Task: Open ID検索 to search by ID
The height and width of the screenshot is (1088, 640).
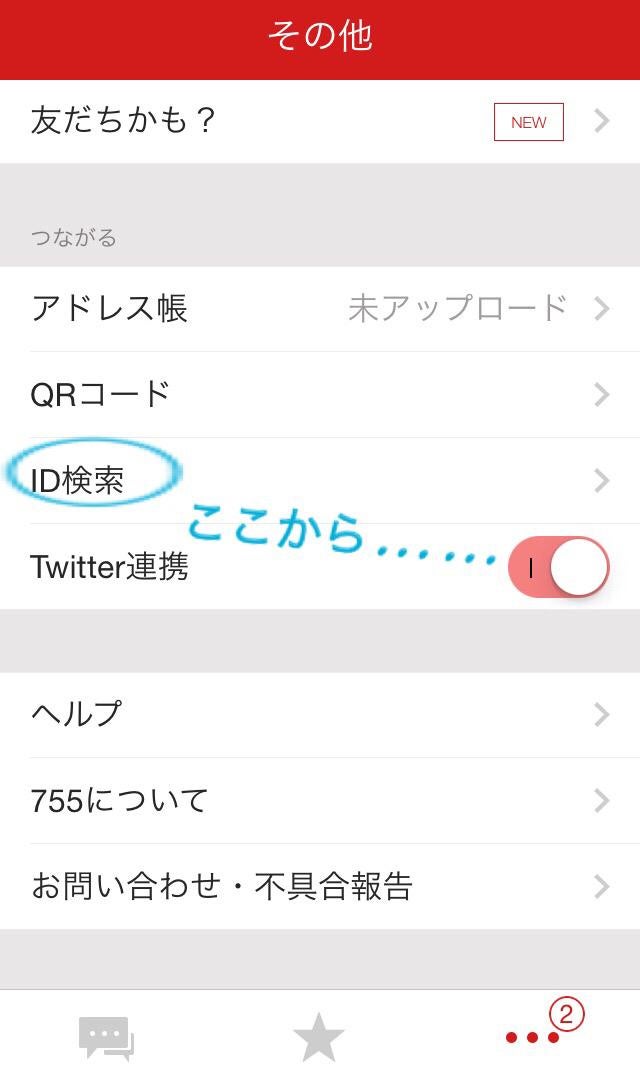Action: [320, 480]
